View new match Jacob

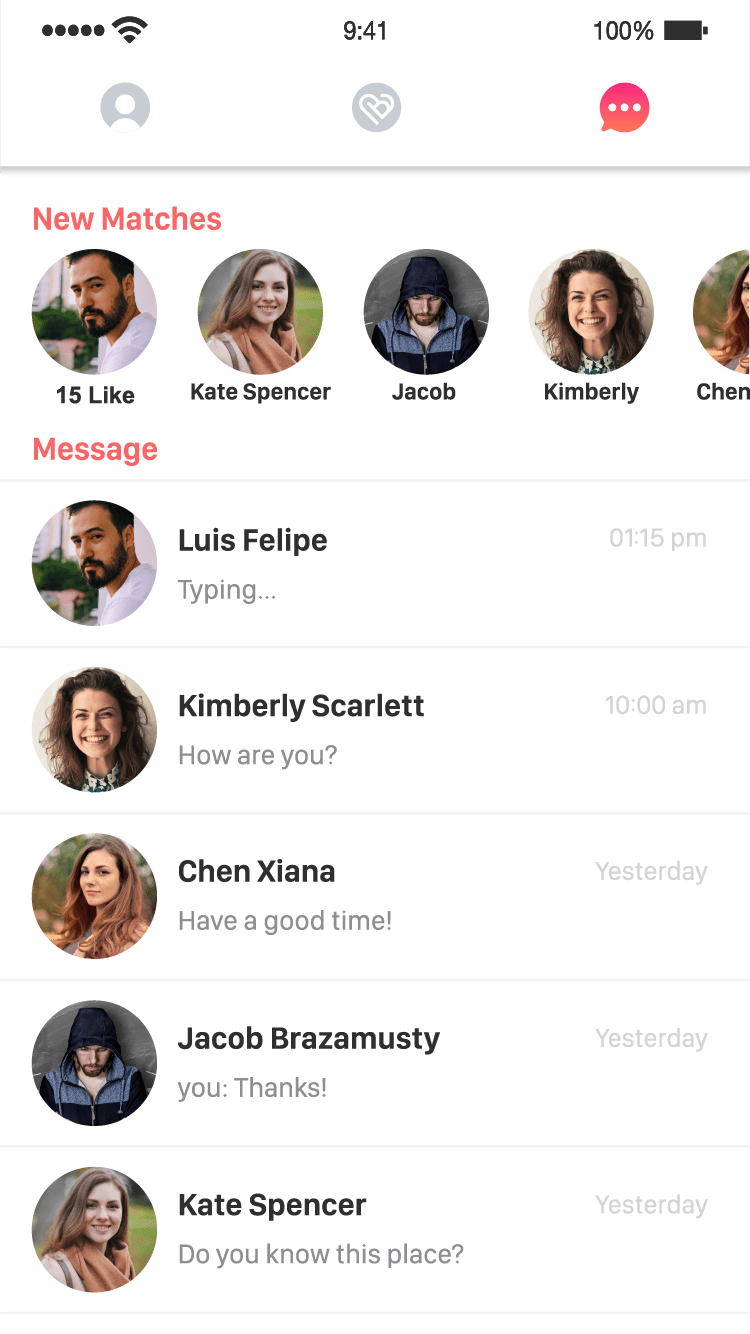[426, 312]
